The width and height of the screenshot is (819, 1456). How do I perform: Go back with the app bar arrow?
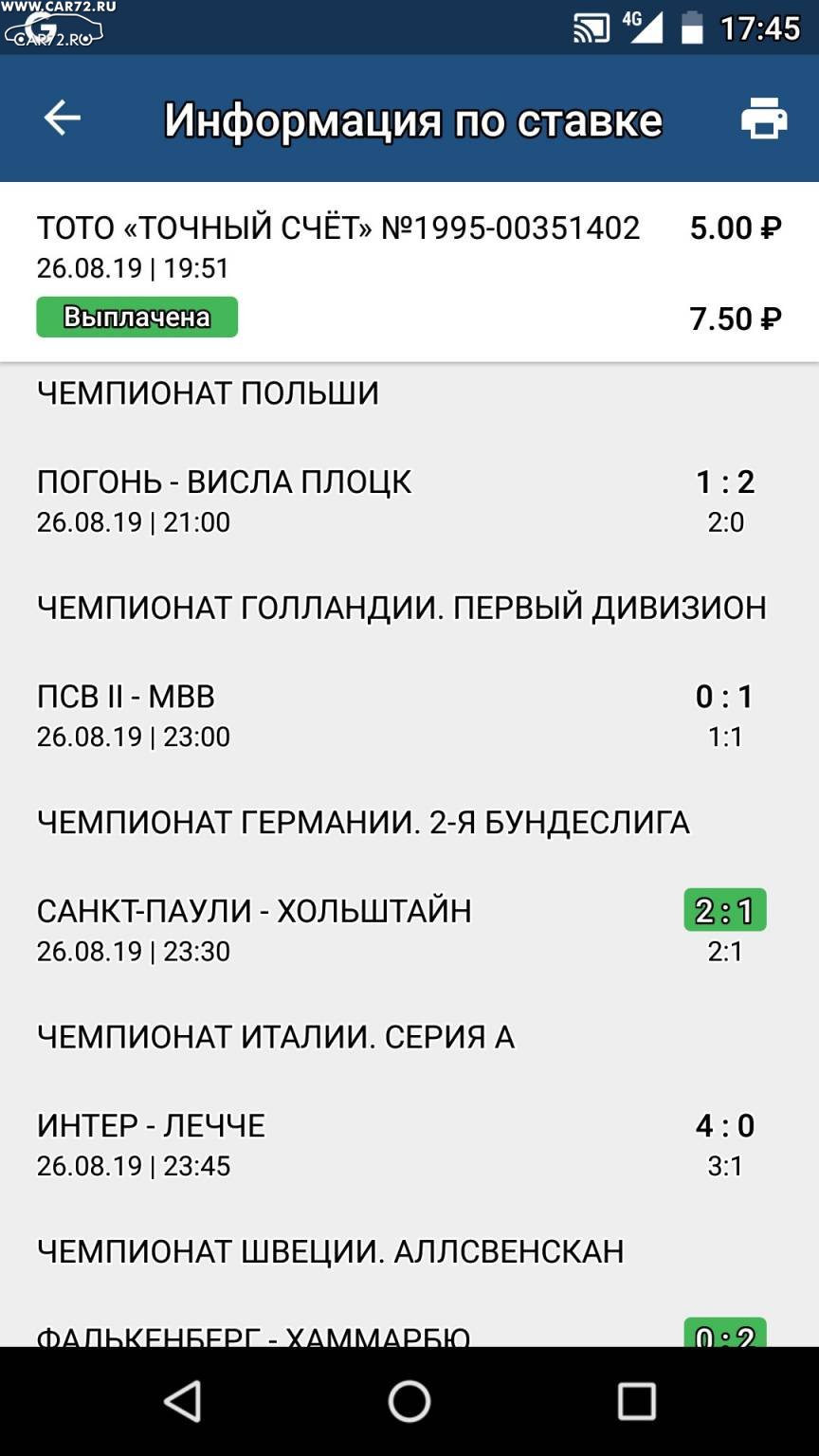tap(63, 118)
